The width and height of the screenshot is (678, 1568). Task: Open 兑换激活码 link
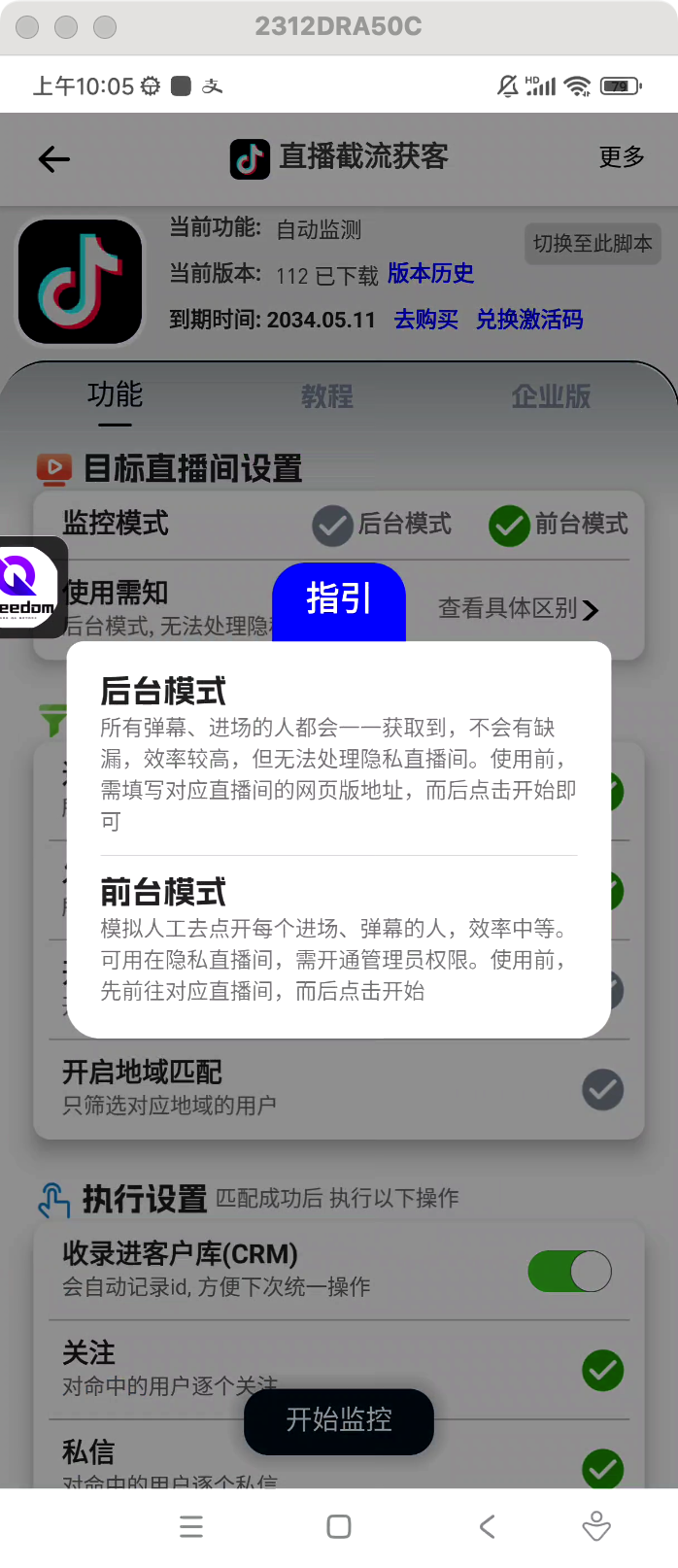[529, 320]
